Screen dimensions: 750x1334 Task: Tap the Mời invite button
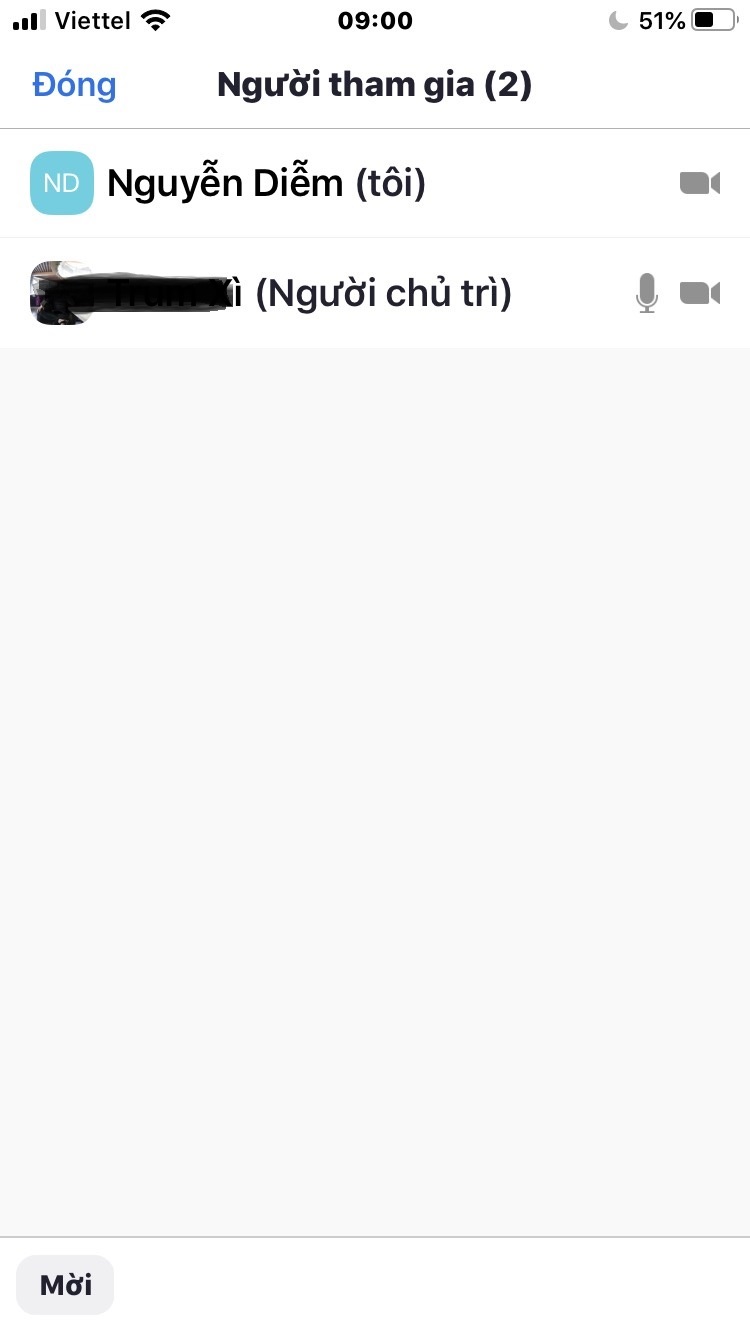click(x=66, y=1285)
